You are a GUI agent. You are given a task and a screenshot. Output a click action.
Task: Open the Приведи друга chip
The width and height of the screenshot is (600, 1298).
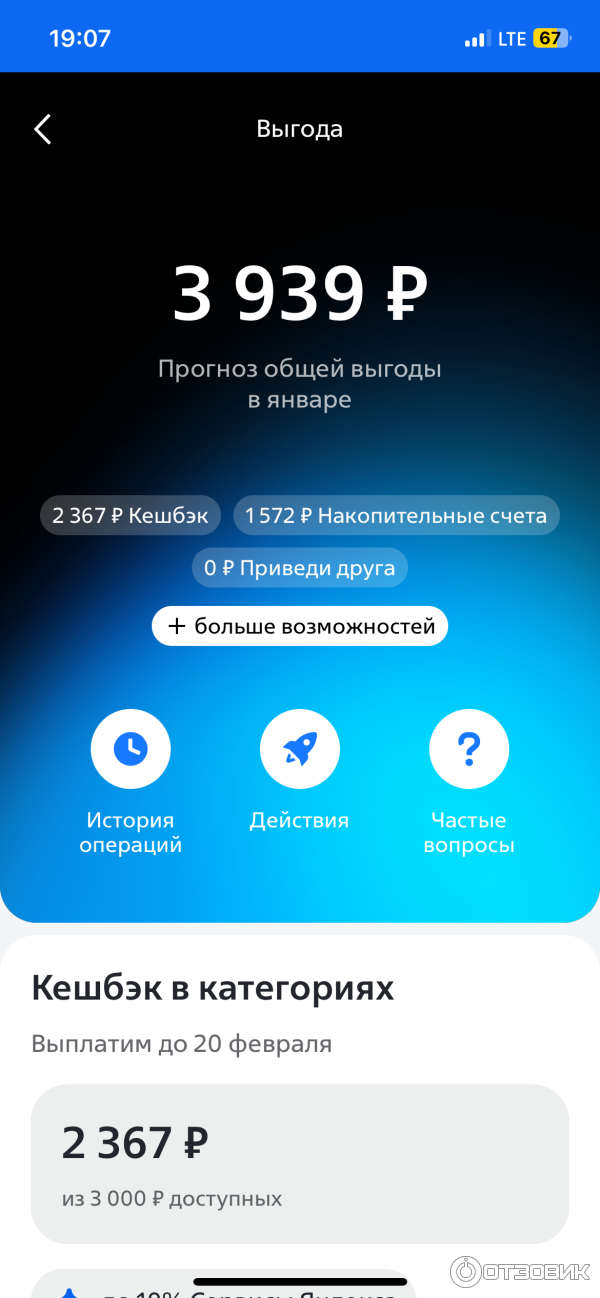[300, 568]
